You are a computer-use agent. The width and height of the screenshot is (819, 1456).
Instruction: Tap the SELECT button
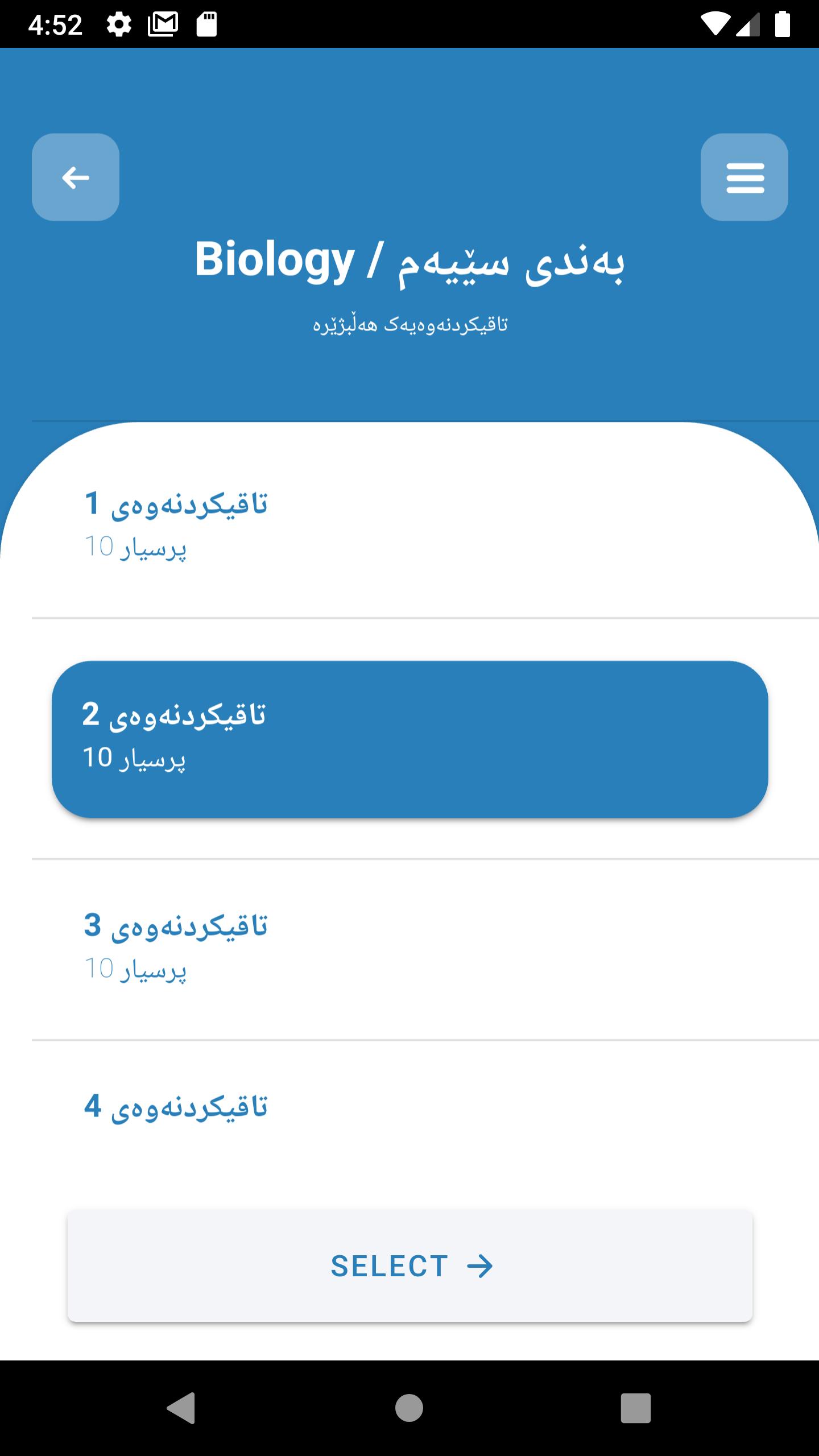click(x=409, y=1266)
